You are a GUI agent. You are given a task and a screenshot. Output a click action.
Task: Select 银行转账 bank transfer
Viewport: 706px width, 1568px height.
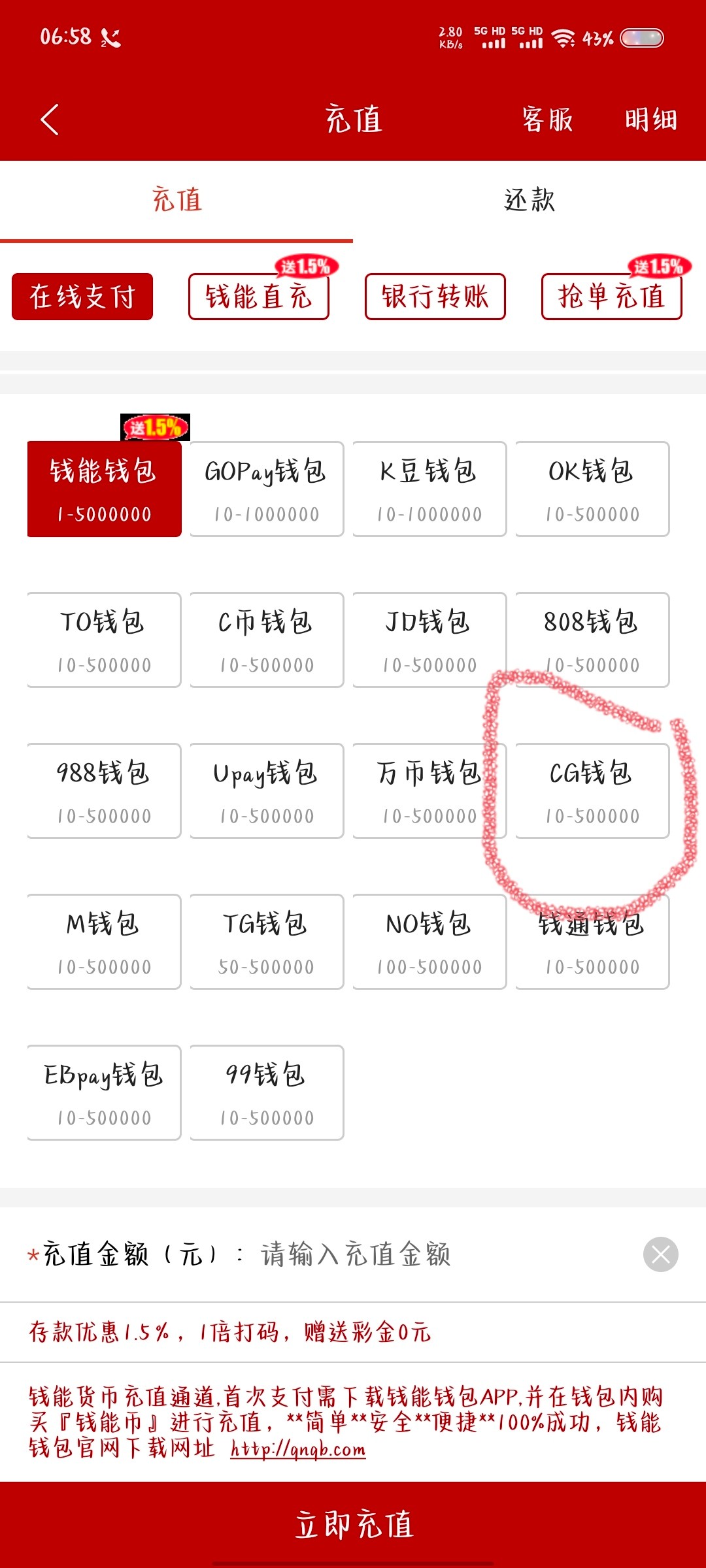click(435, 297)
